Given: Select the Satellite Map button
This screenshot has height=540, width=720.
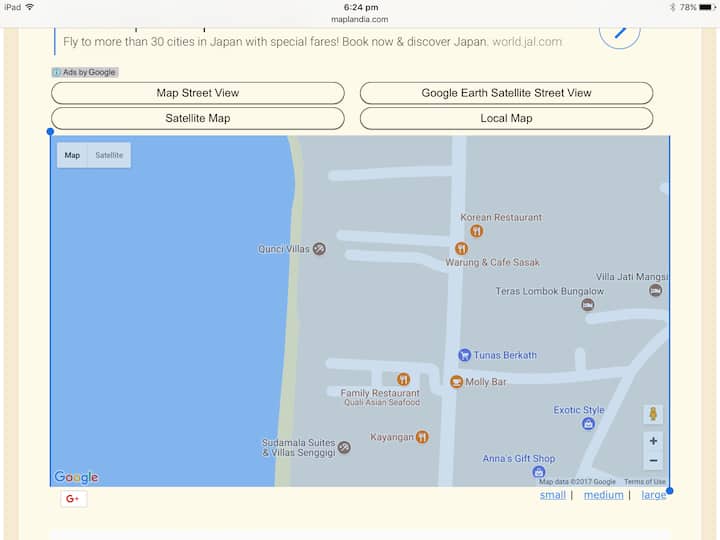Looking at the screenshot, I should [197, 118].
